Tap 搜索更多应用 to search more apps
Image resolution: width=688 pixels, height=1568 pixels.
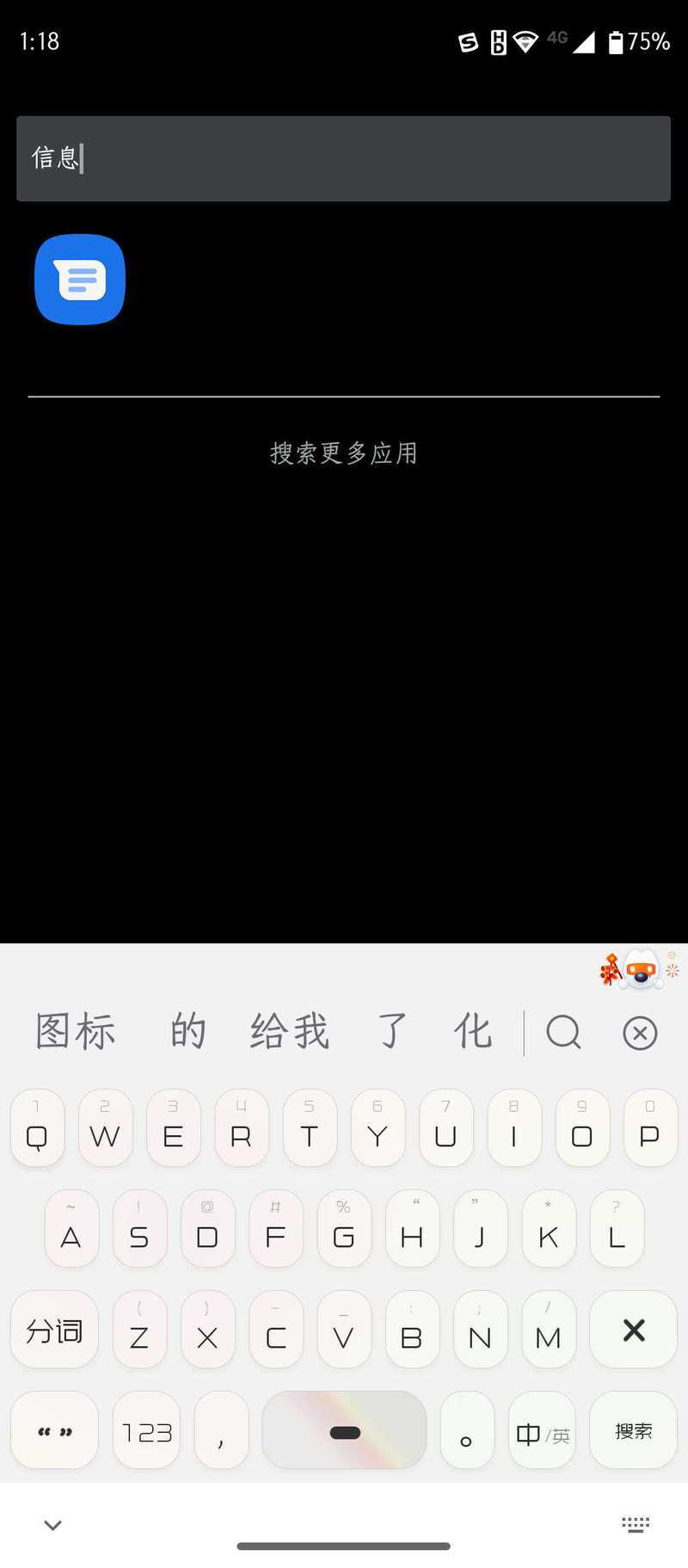343,453
